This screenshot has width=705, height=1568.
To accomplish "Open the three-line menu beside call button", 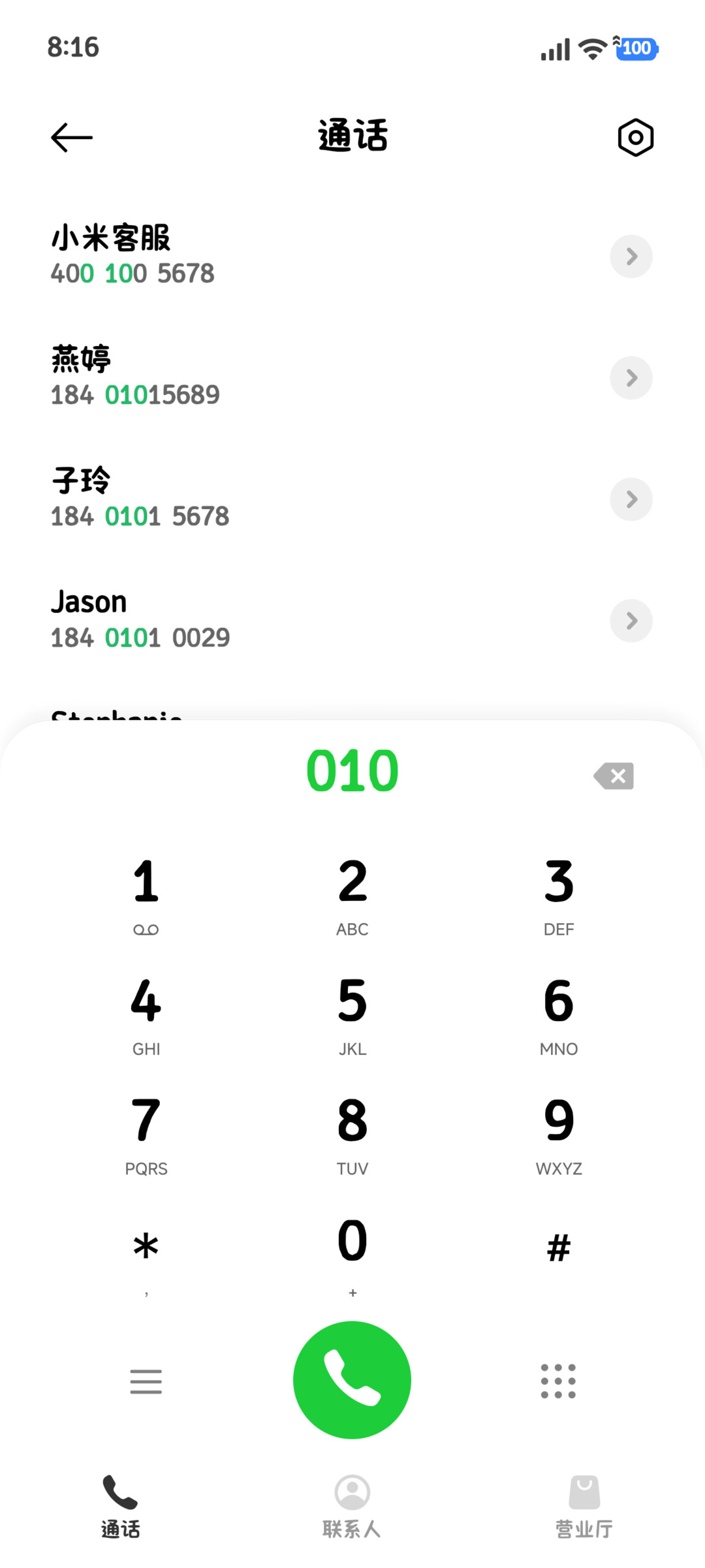I will tap(146, 1381).
